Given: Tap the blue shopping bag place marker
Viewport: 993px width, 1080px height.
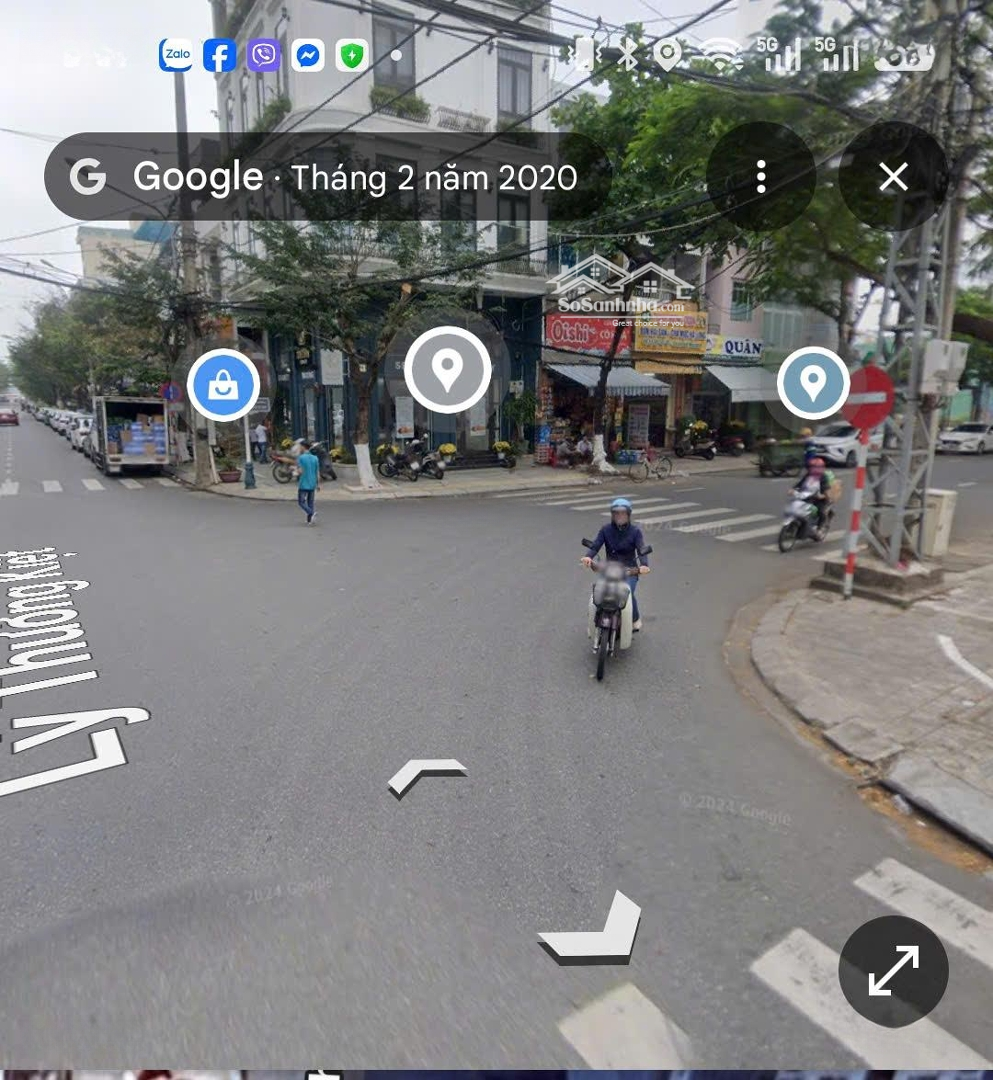Looking at the screenshot, I should pyautogui.click(x=224, y=385).
